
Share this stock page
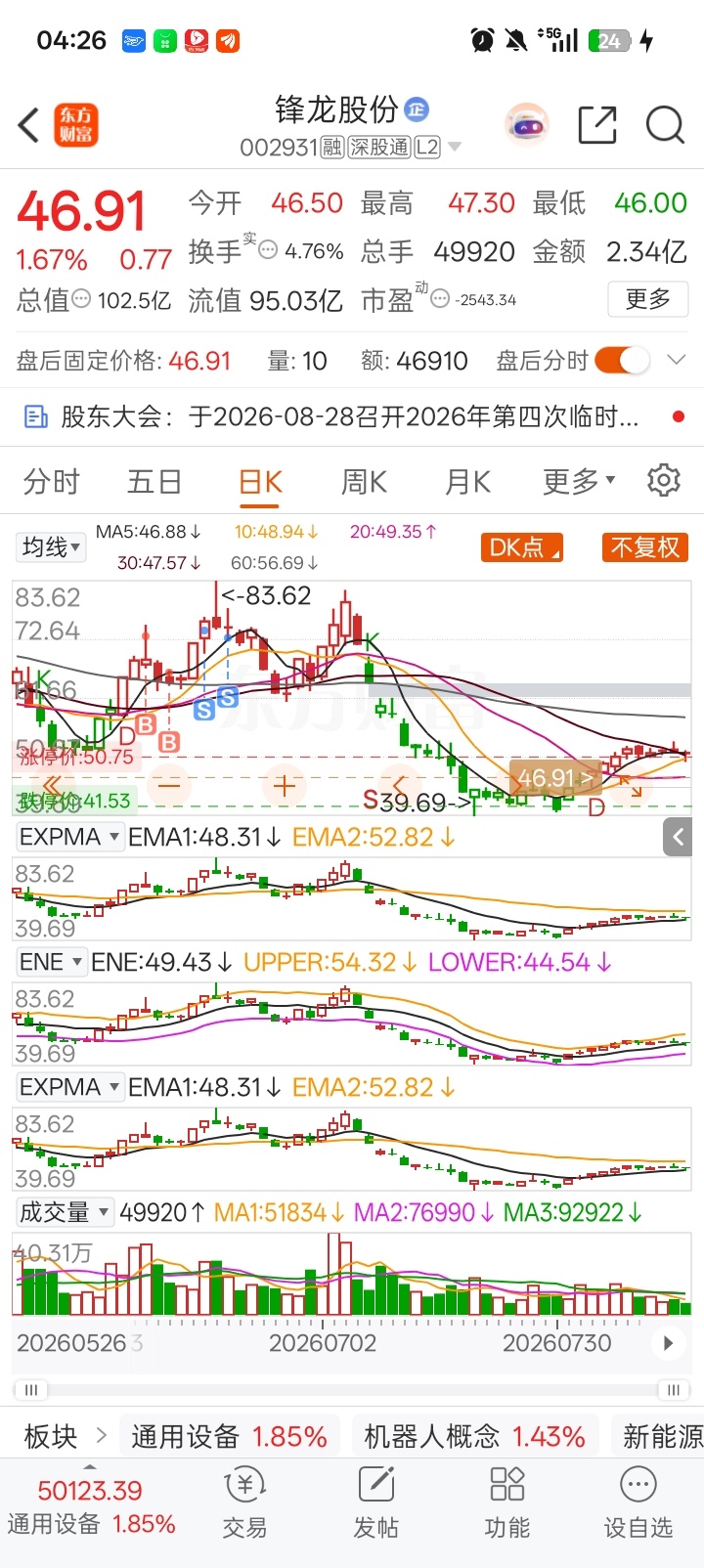(597, 125)
